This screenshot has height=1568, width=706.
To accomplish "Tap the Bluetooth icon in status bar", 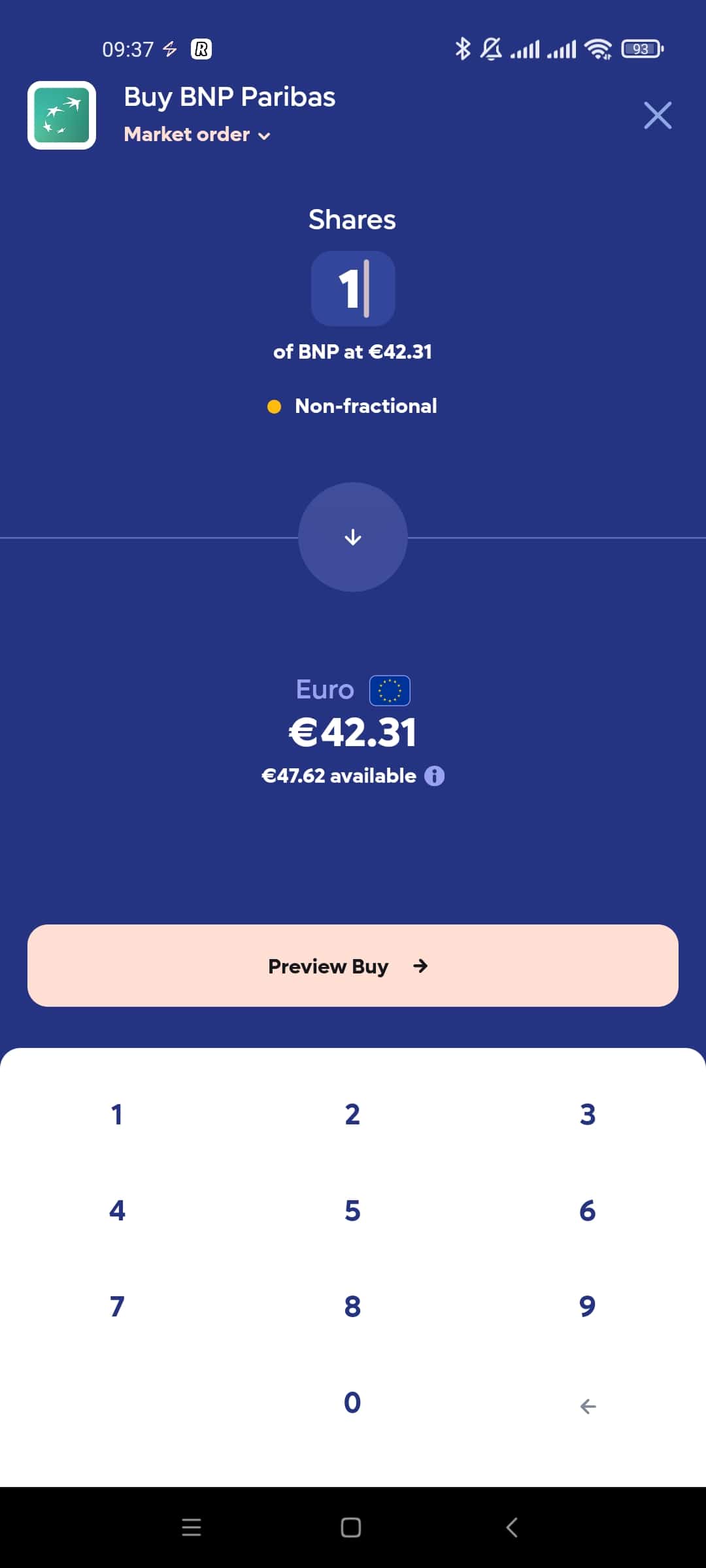I will pyautogui.click(x=463, y=48).
